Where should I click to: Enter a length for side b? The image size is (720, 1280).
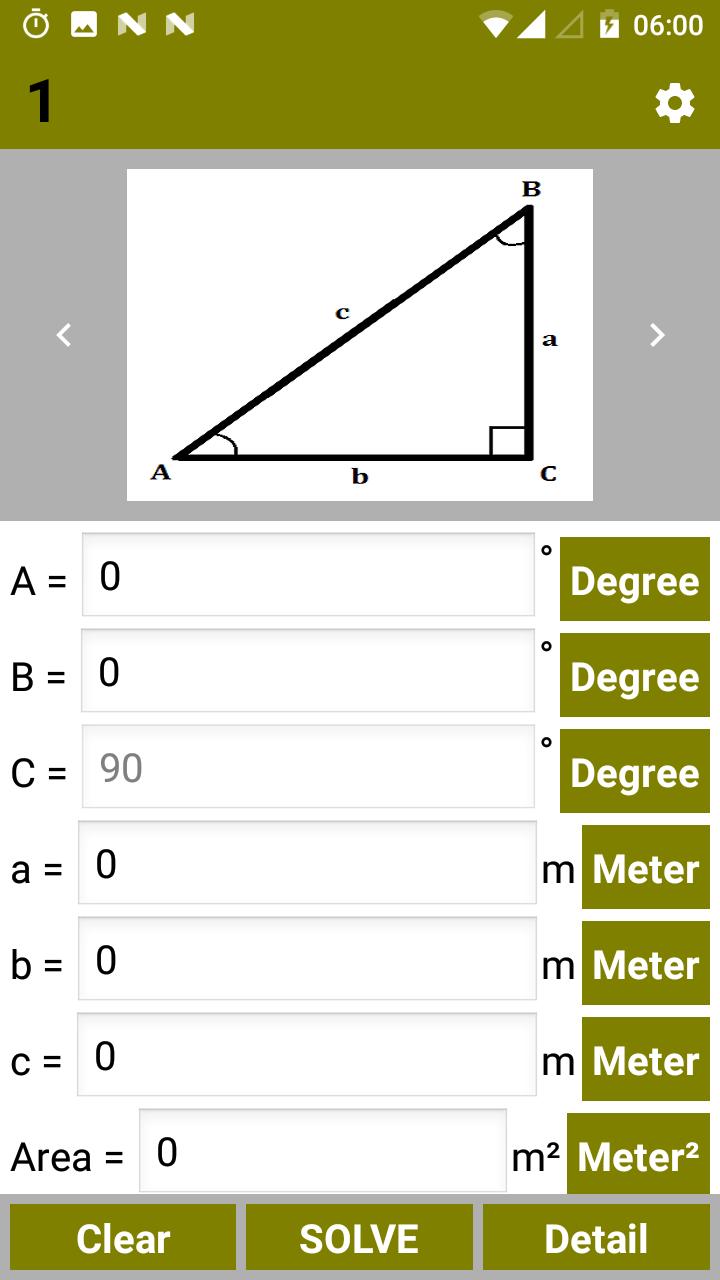point(307,959)
